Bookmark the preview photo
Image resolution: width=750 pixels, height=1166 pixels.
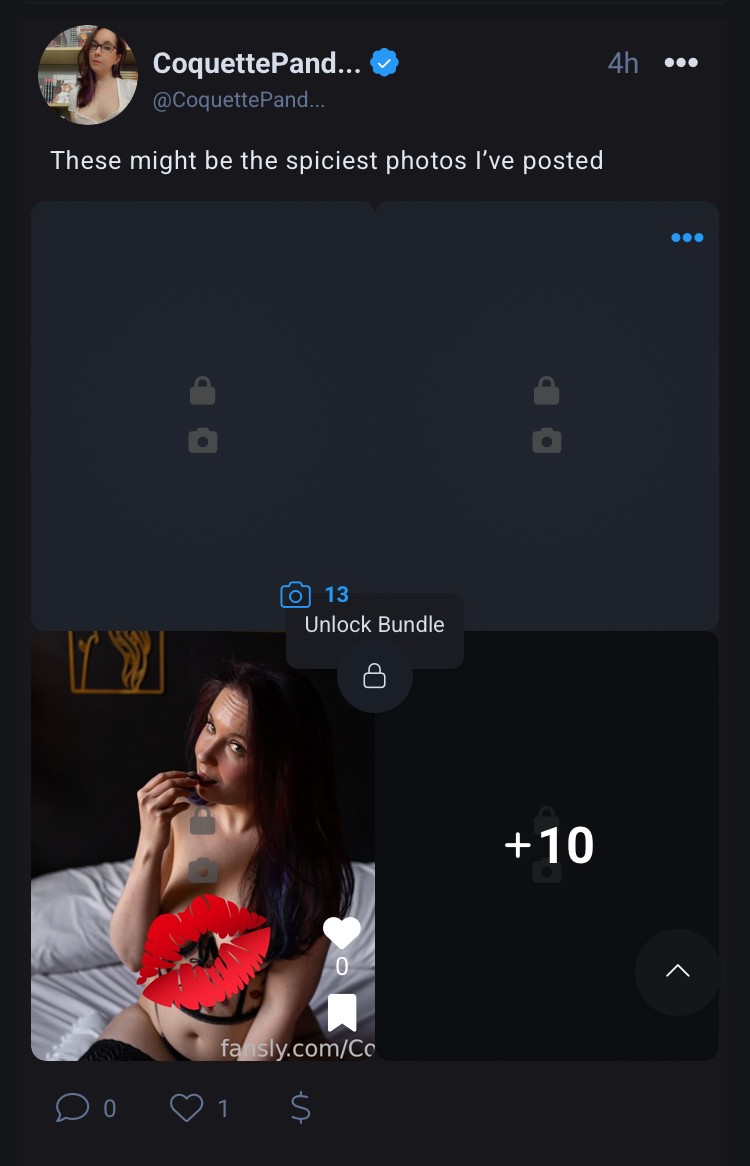pyautogui.click(x=342, y=1012)
